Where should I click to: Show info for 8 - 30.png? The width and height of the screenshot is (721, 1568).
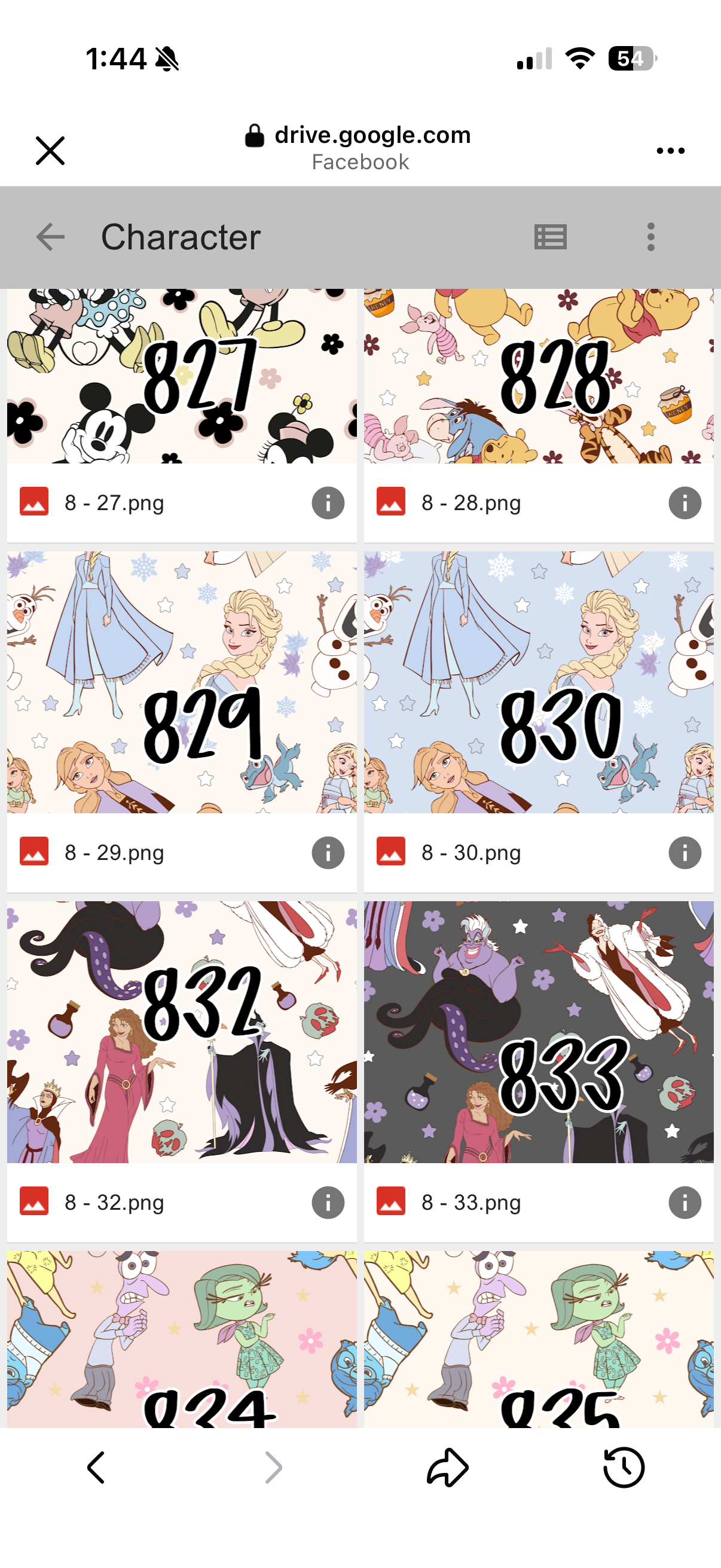click(685, 853)
